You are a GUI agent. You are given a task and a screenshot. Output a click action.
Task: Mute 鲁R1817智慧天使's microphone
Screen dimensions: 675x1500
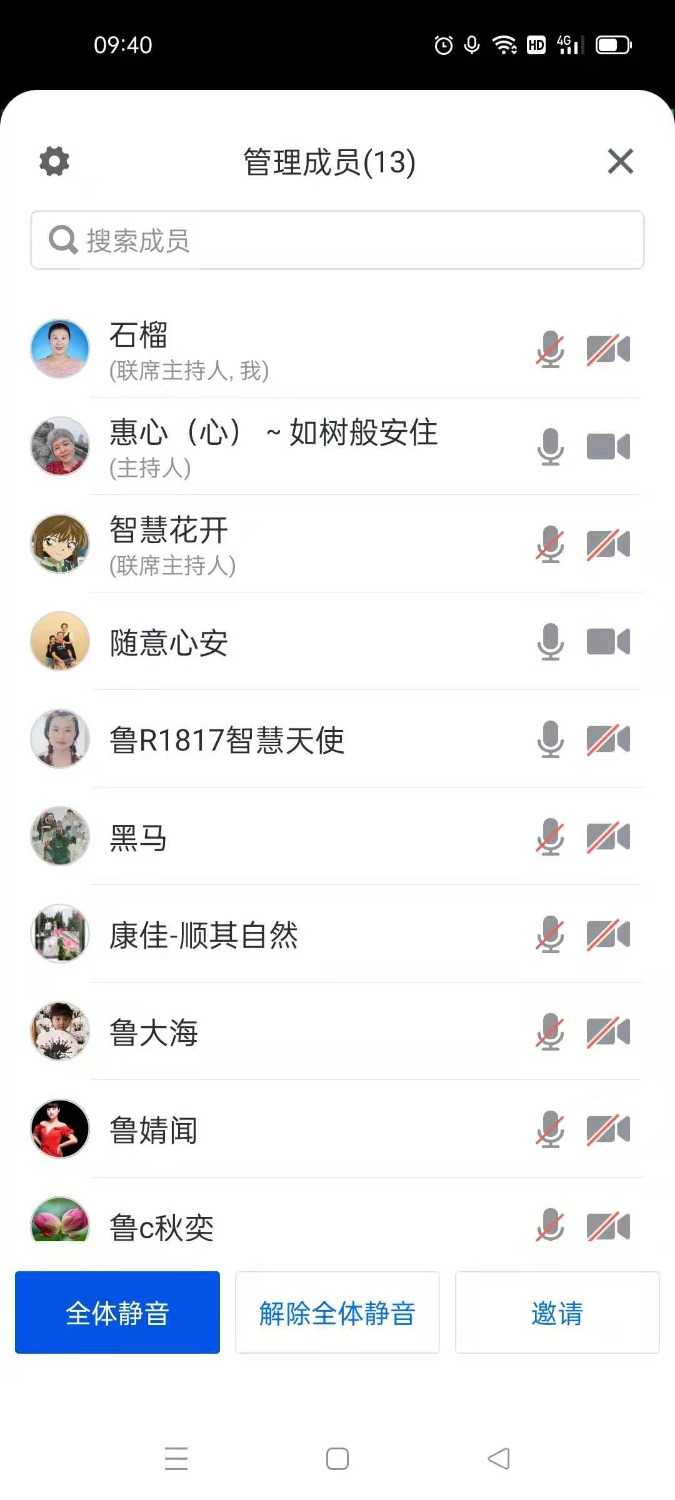(550, 740)
